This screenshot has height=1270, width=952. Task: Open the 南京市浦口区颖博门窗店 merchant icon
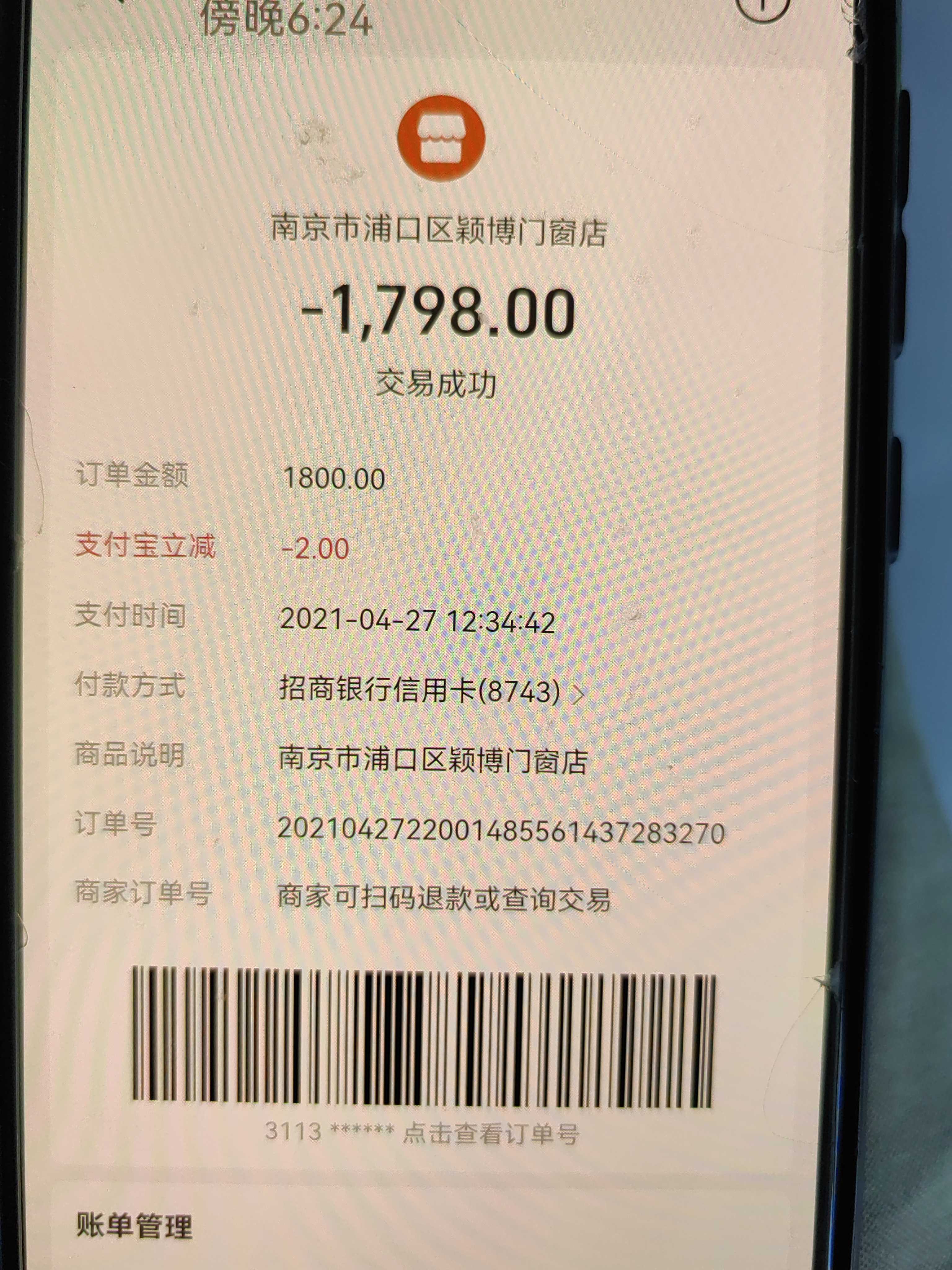pyautogui.click(x=441, y=138)
